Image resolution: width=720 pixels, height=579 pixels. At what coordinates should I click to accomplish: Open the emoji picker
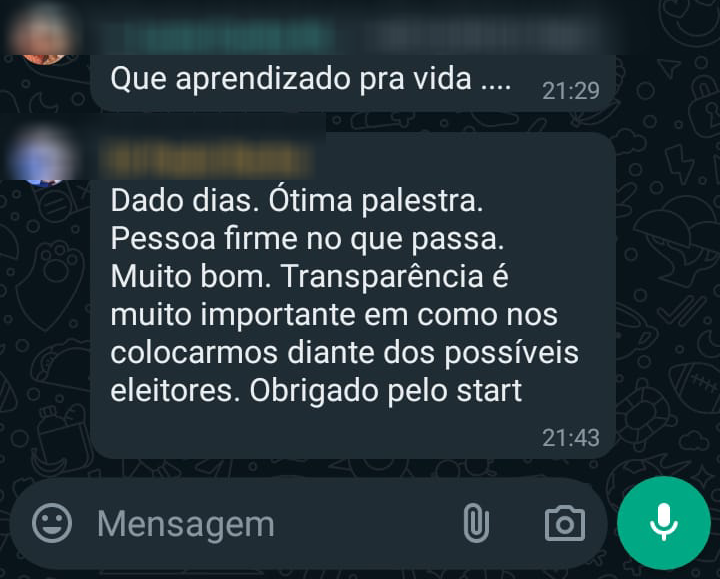pyautogui.click(x=52, y=522)
